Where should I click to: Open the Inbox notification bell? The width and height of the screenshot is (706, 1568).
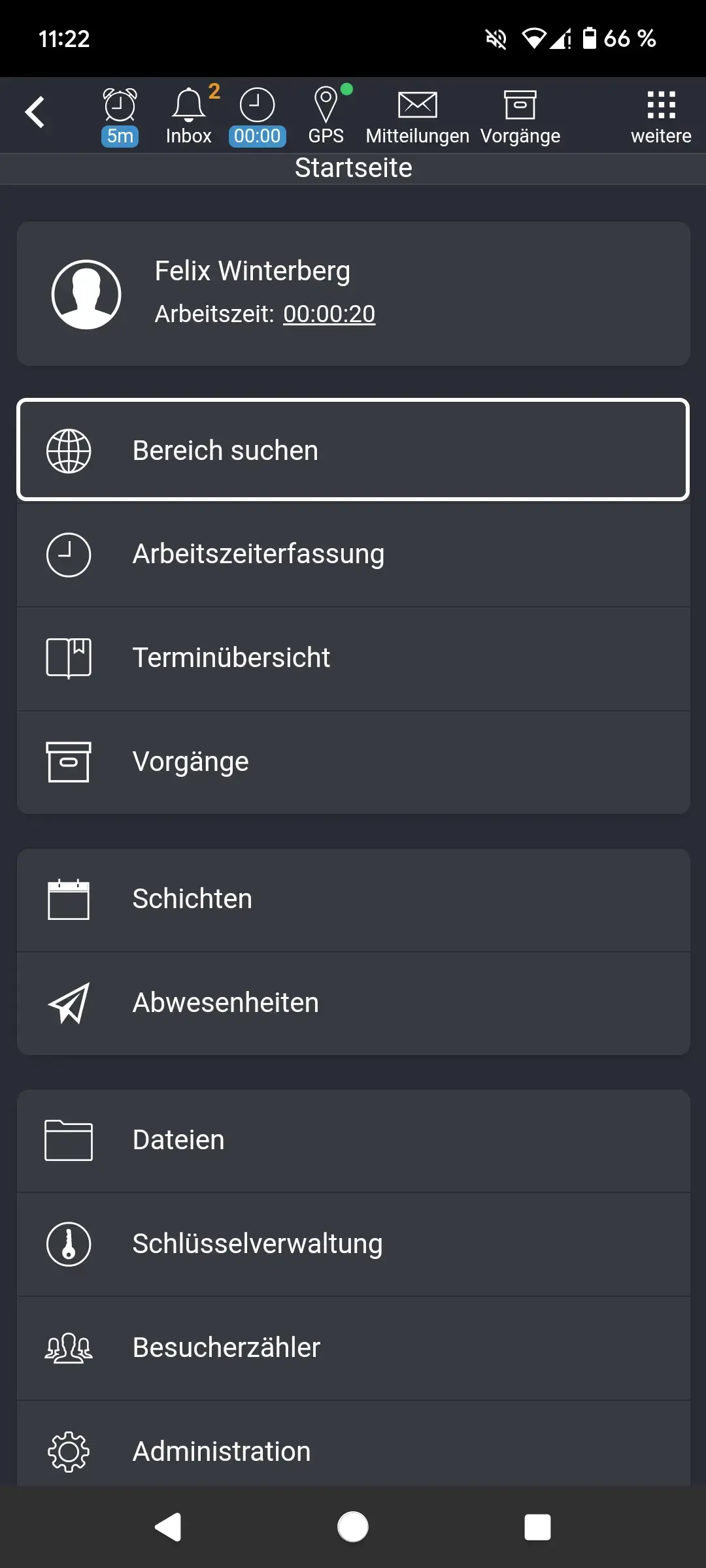point(188,105)
